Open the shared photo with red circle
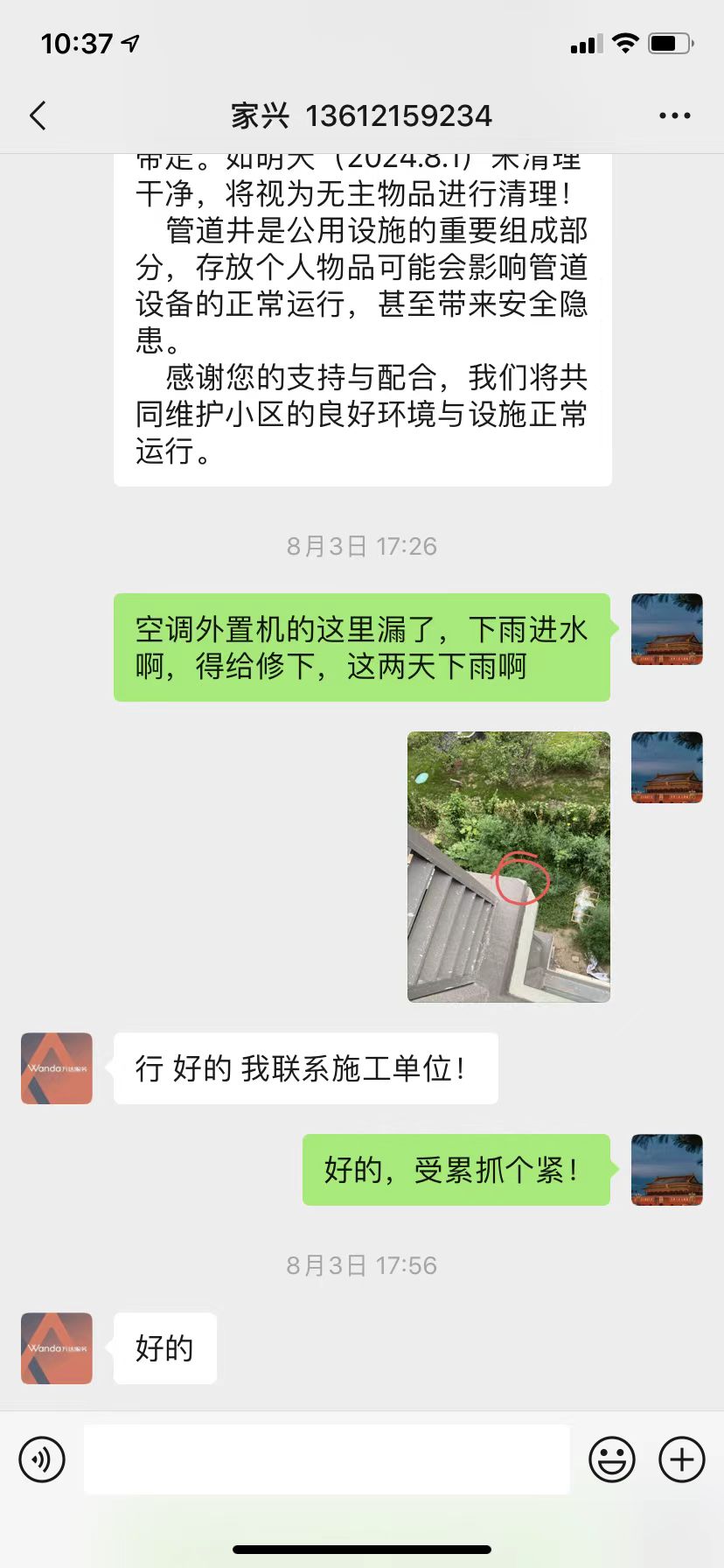The height and width of the screenshot is (1568, 724). click(x=508, y=866)
